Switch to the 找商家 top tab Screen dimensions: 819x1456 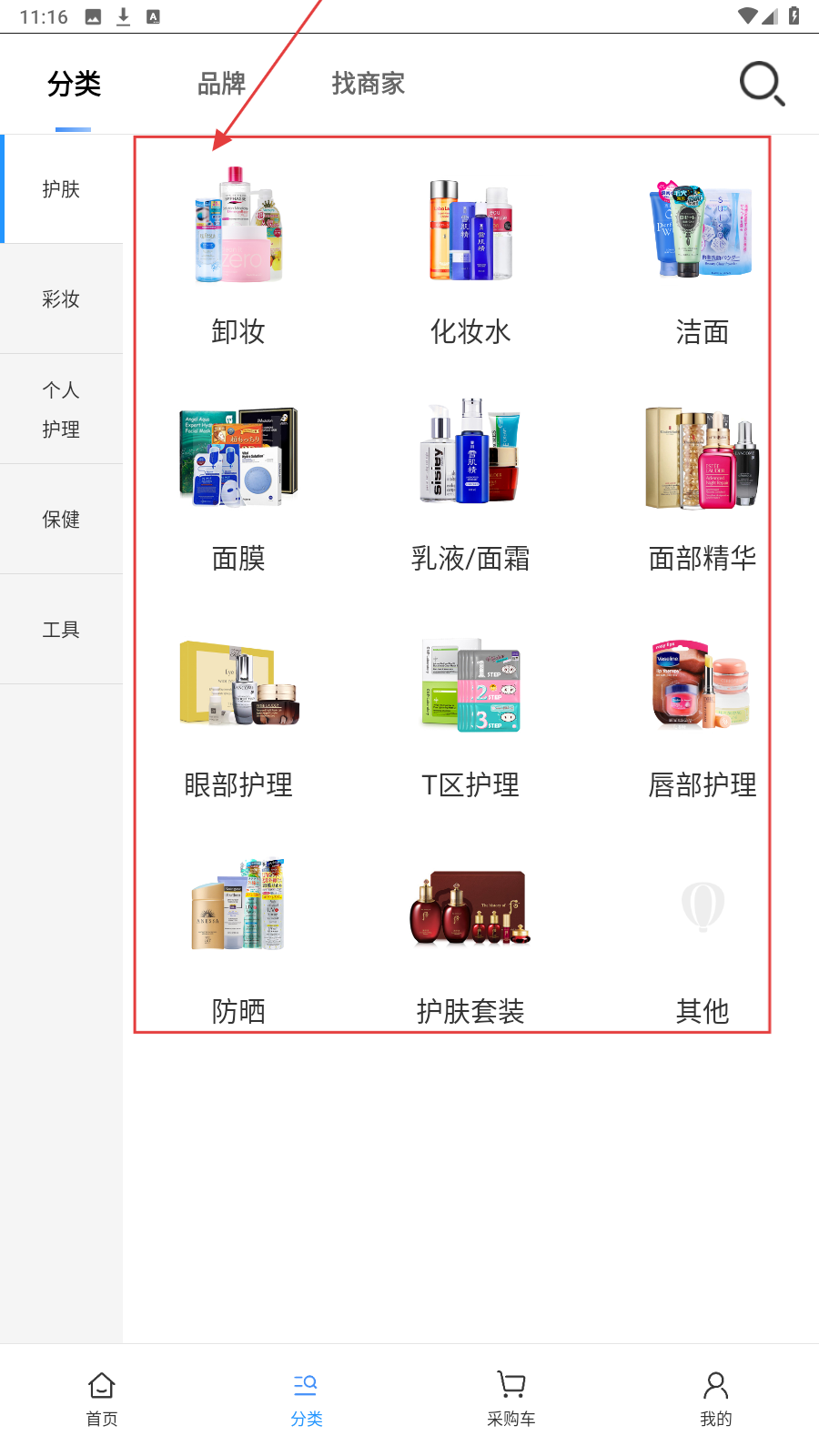(368, 84)
